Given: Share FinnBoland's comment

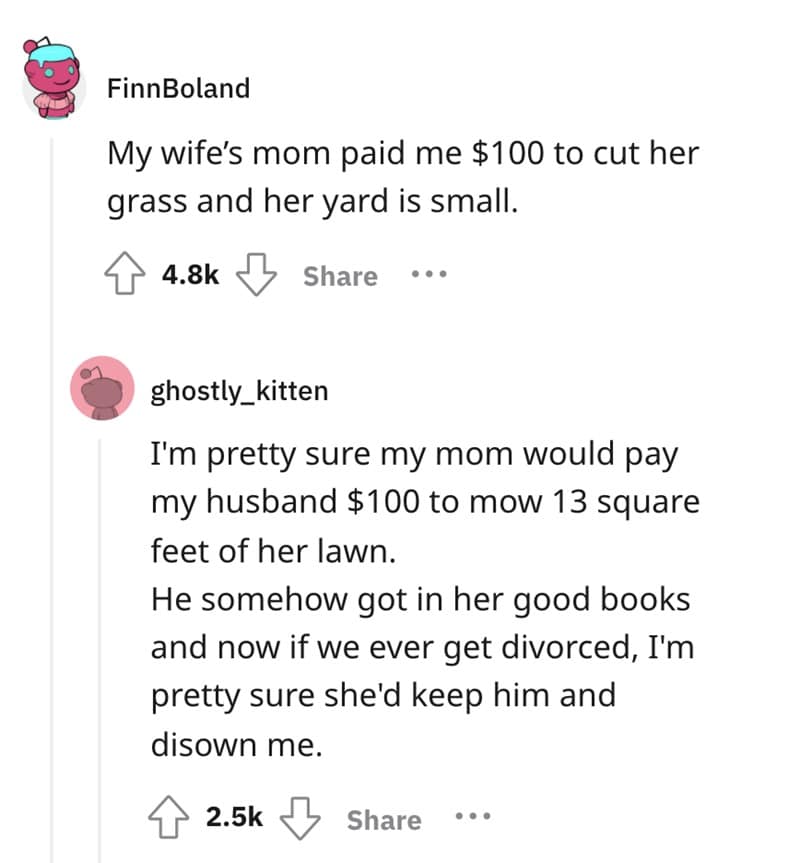Looking at the screenshot, I should click(x=340, y=276).
